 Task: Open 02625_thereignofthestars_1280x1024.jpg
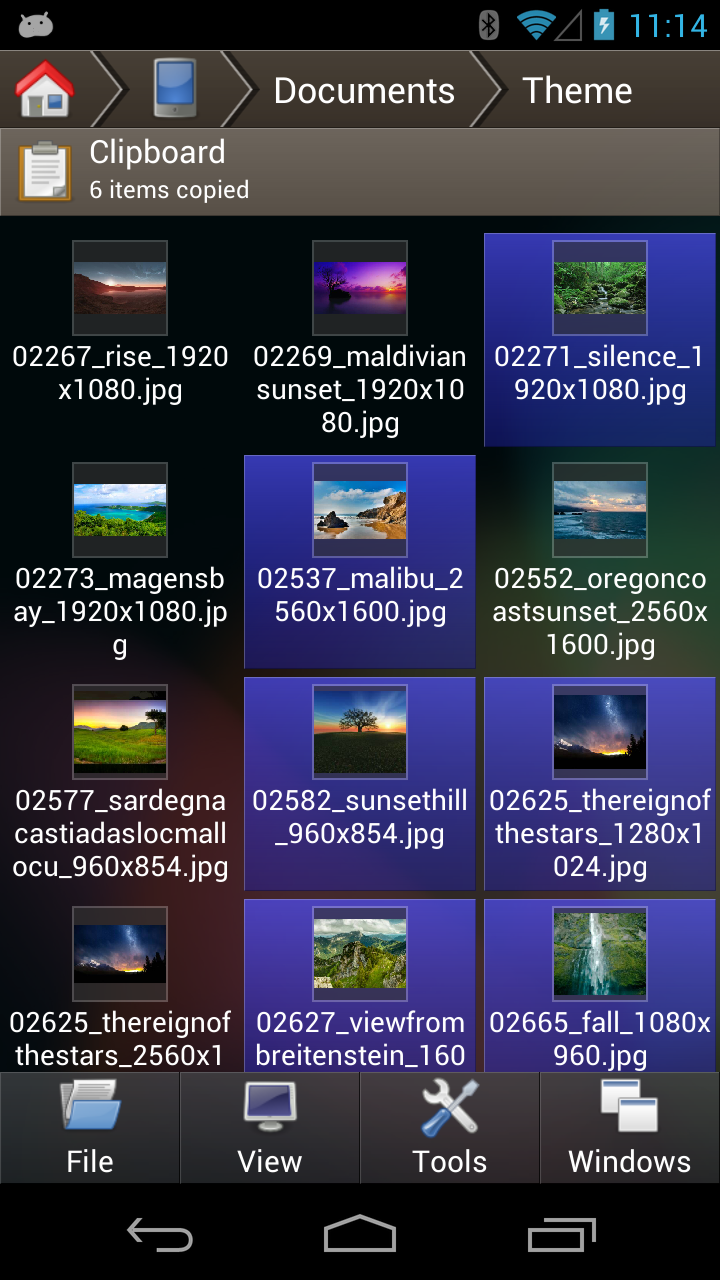pyautogui.click(x=600, y=734)
